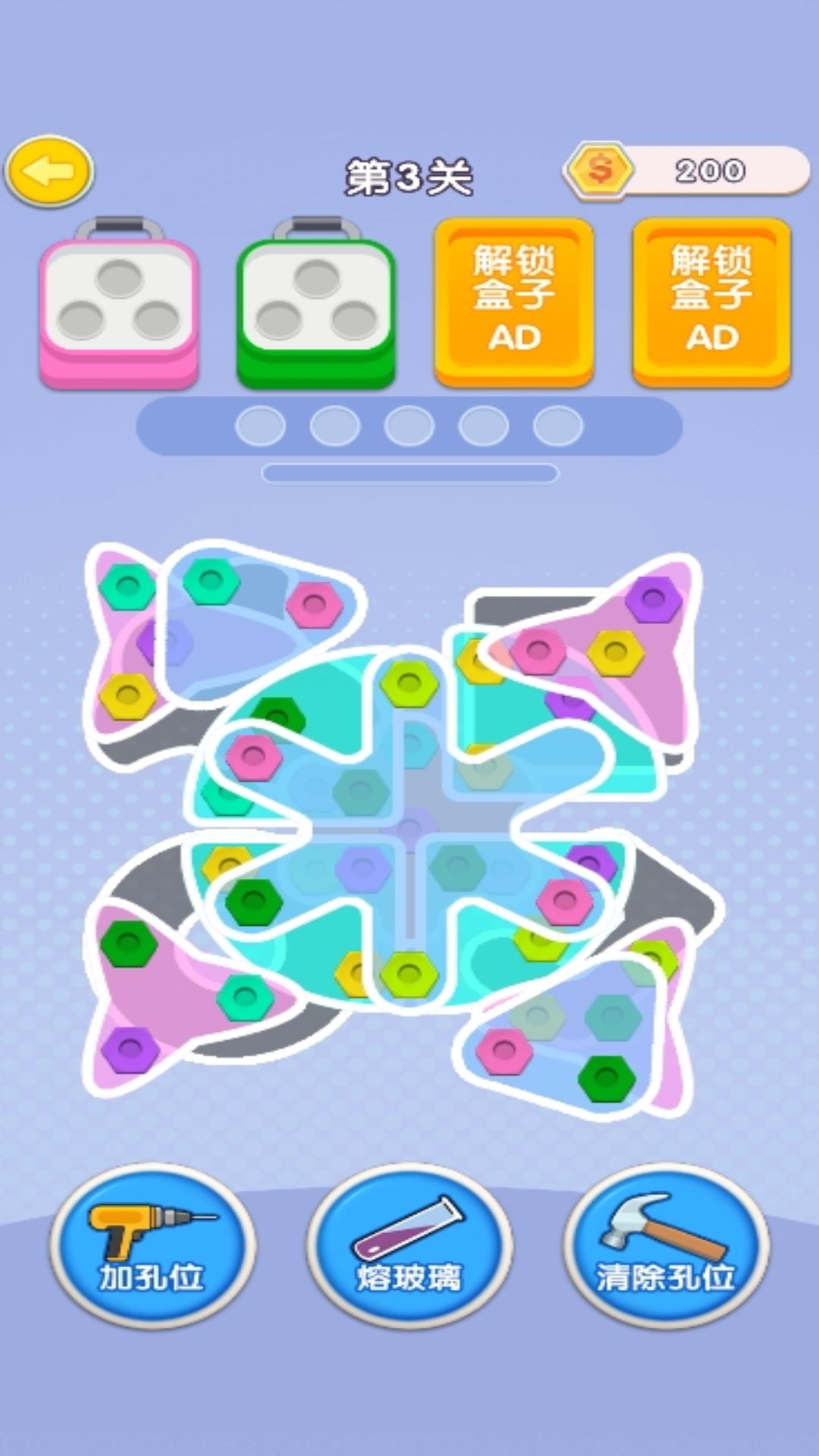Unlock the fourth box via AD

711,302
